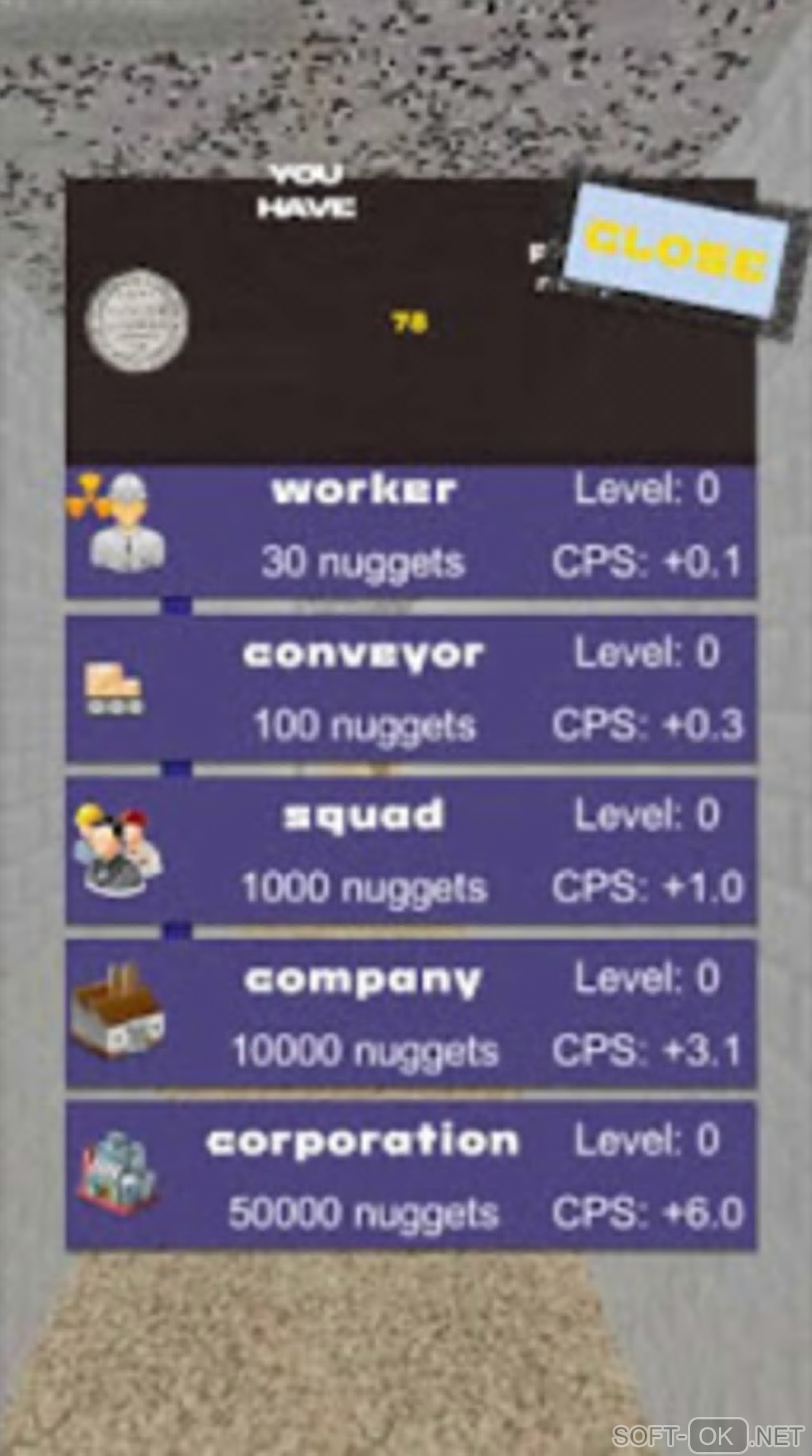Buy the company upgrade for 10000 nuggets
Screen dimensions: 812x1456
pyautogui.click(x=410, y=1013)
